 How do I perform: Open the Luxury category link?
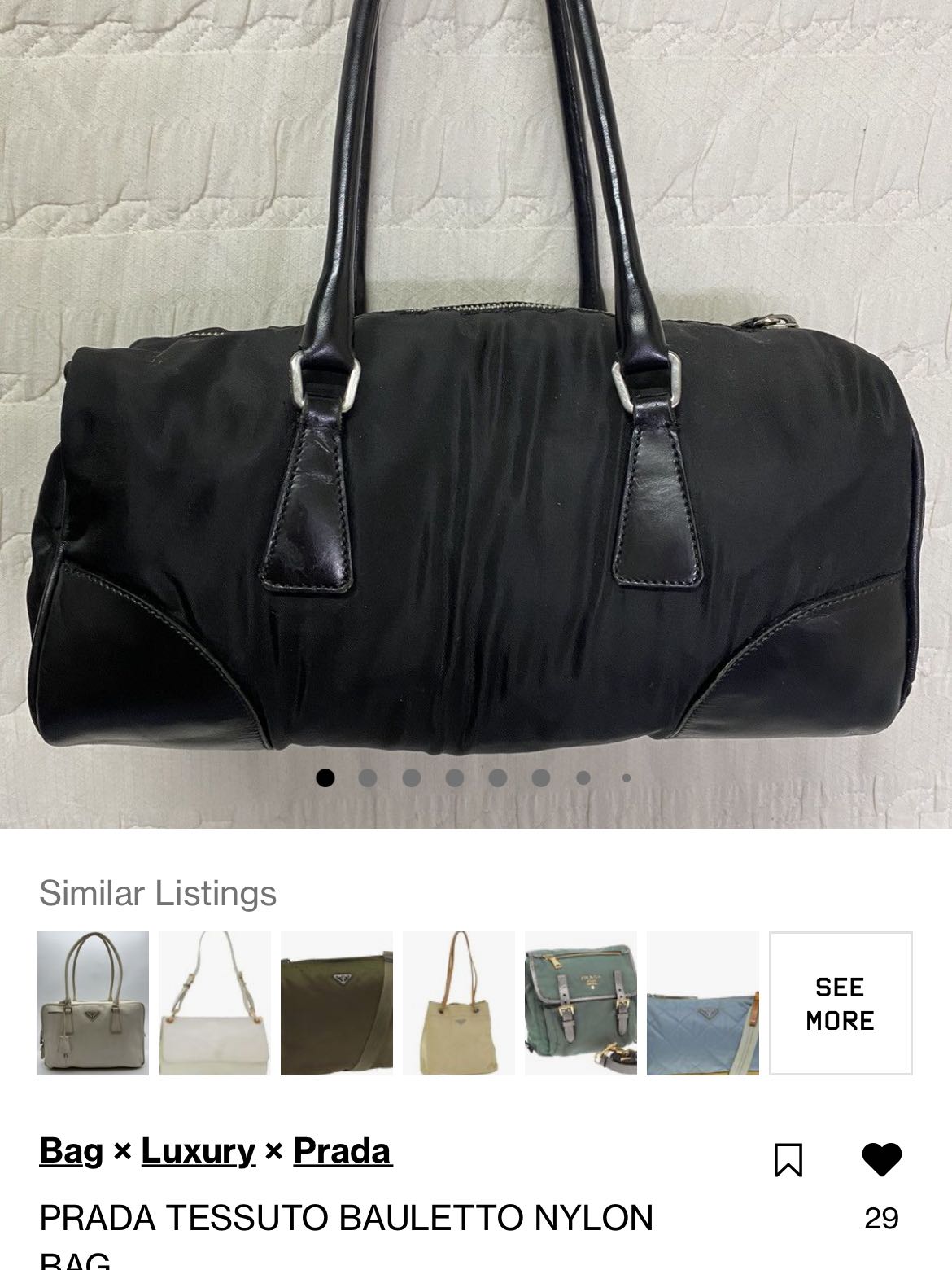(199, 1151)
